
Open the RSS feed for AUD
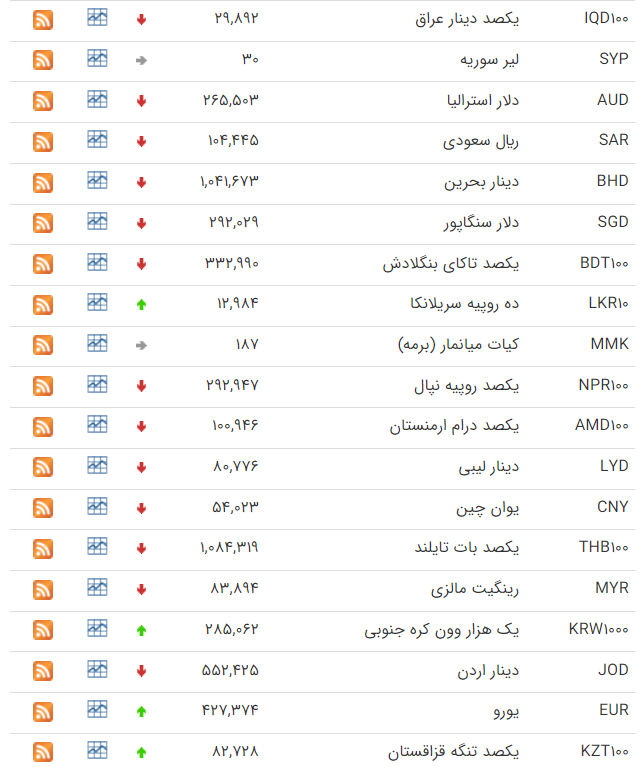click(43, 101)
